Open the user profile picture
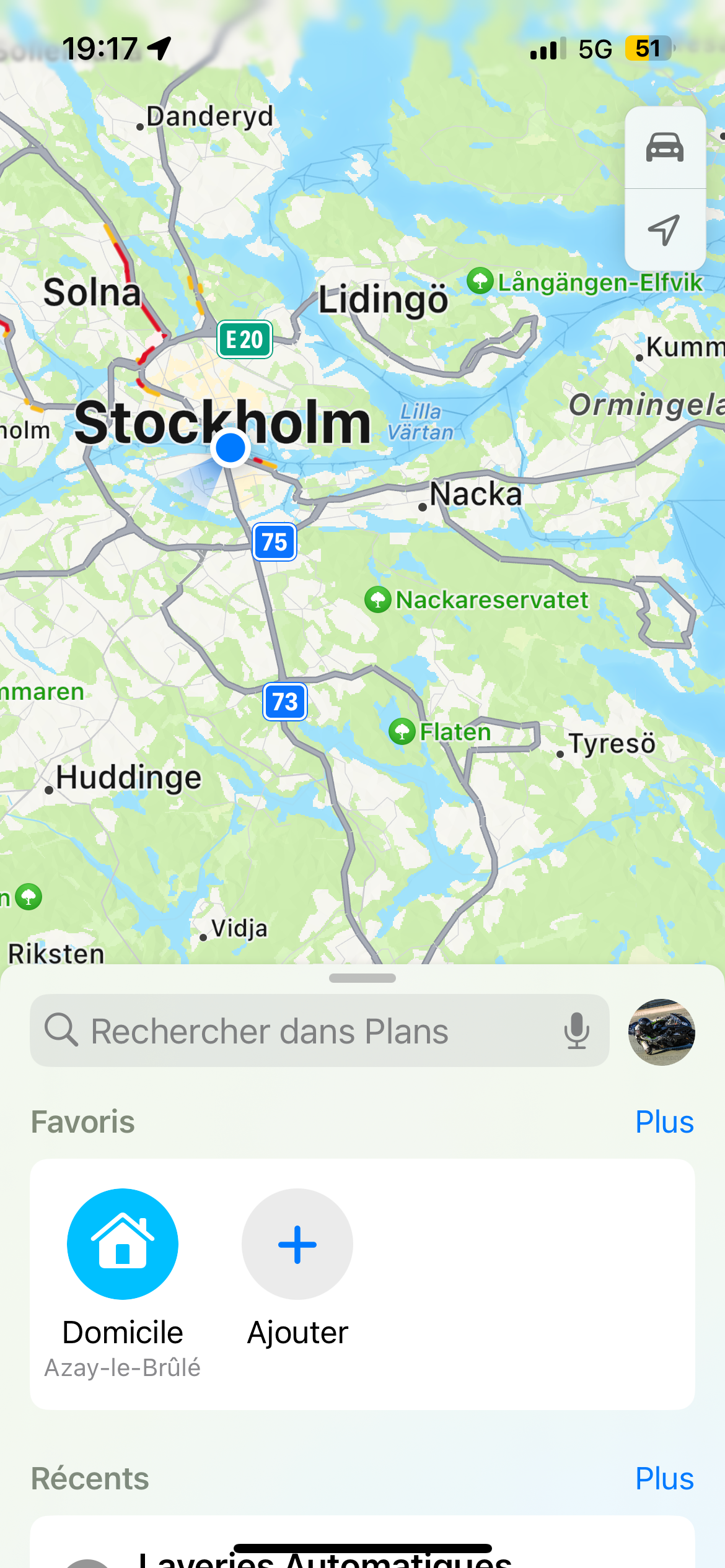 click(x=661, y=1032)
